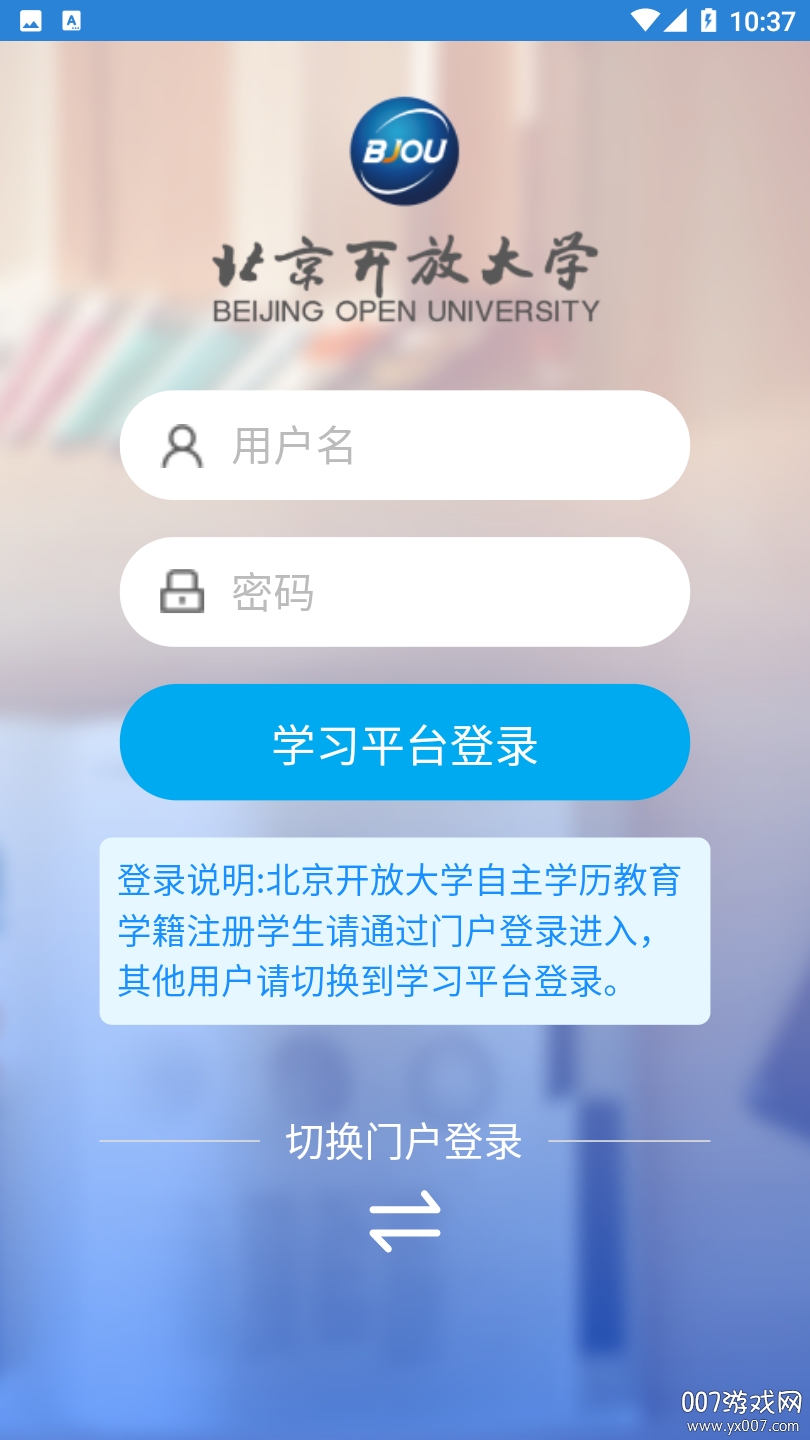Switch to portal login with the swap arrows
The width and height of the screenshot is (810, 1440).
[404, 1220]
